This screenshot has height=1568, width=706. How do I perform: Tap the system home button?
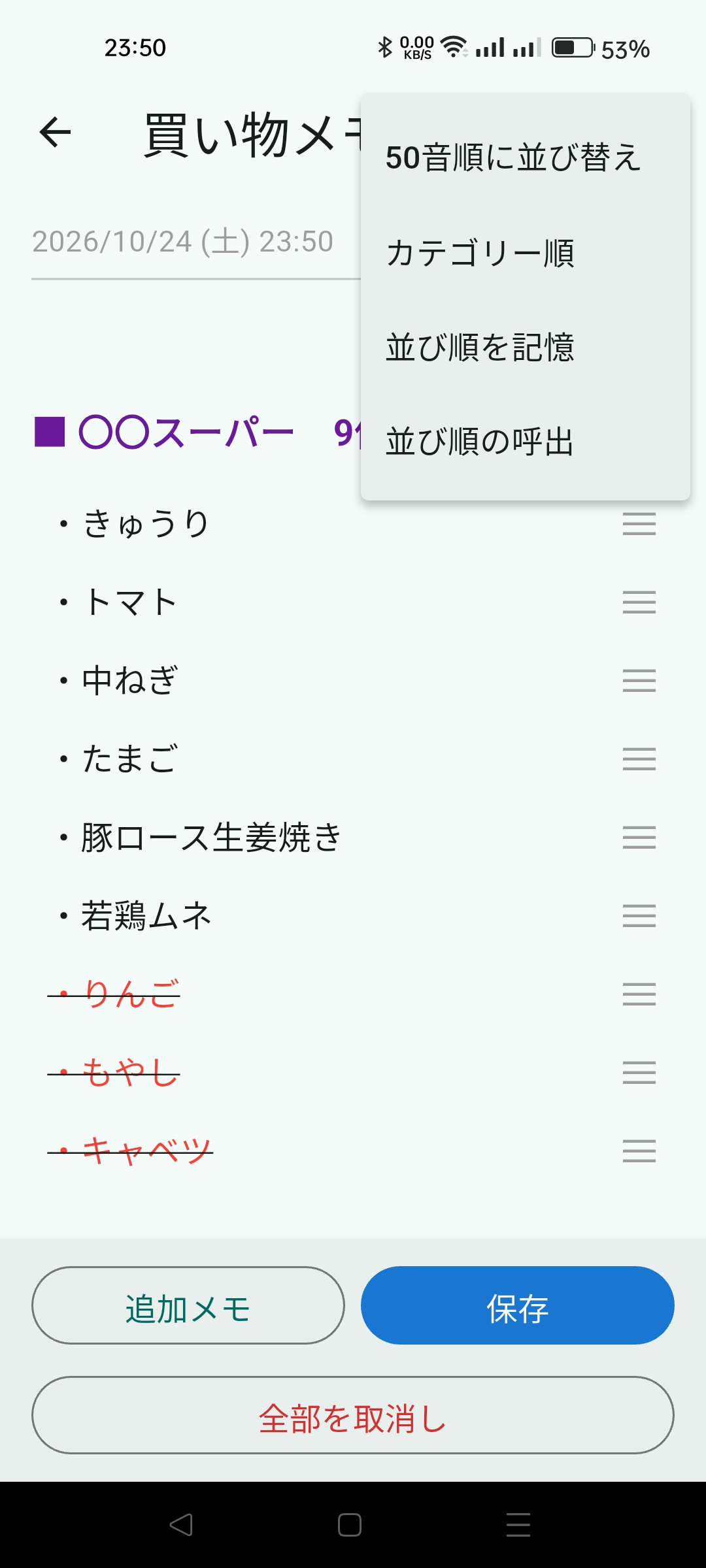point(350,1525)
